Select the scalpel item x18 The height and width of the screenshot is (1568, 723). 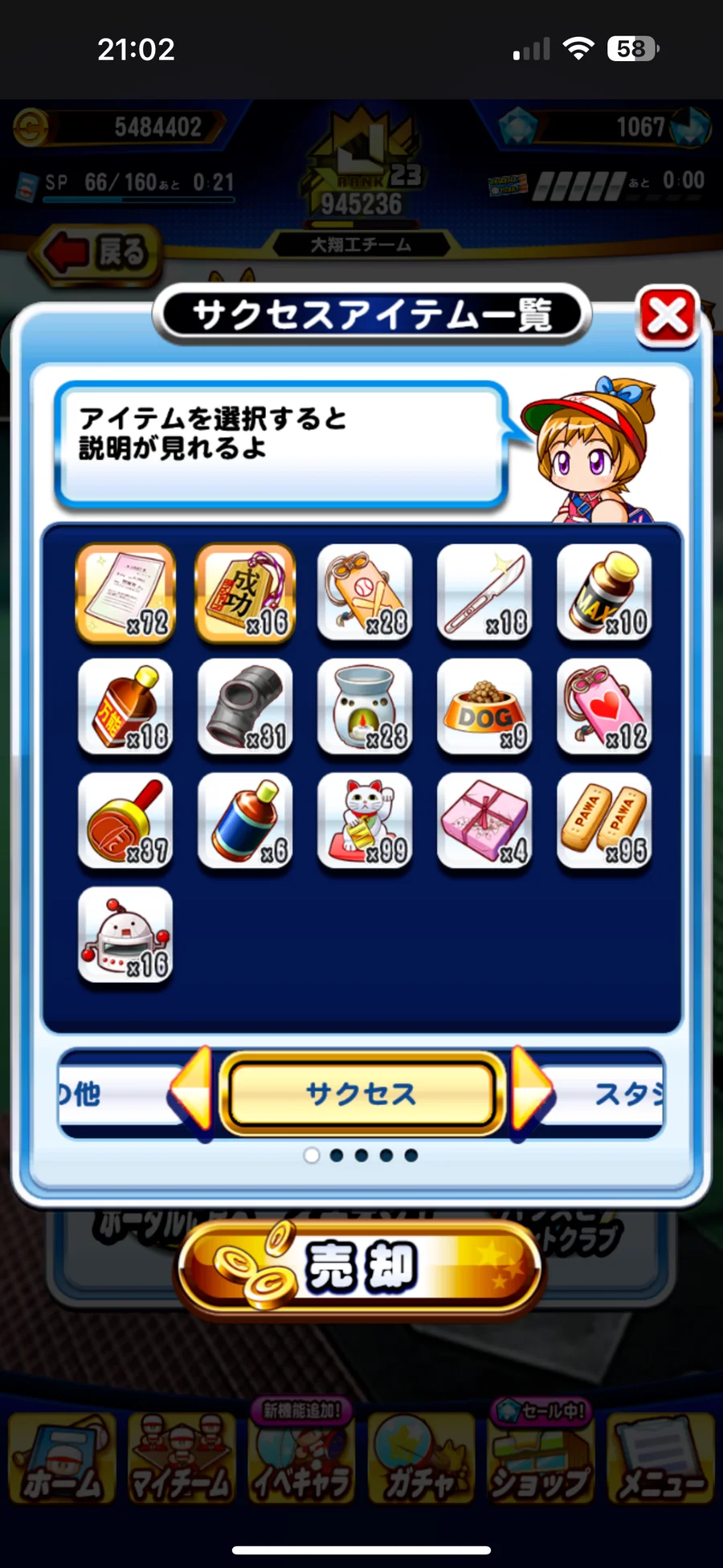click(484, 592)
